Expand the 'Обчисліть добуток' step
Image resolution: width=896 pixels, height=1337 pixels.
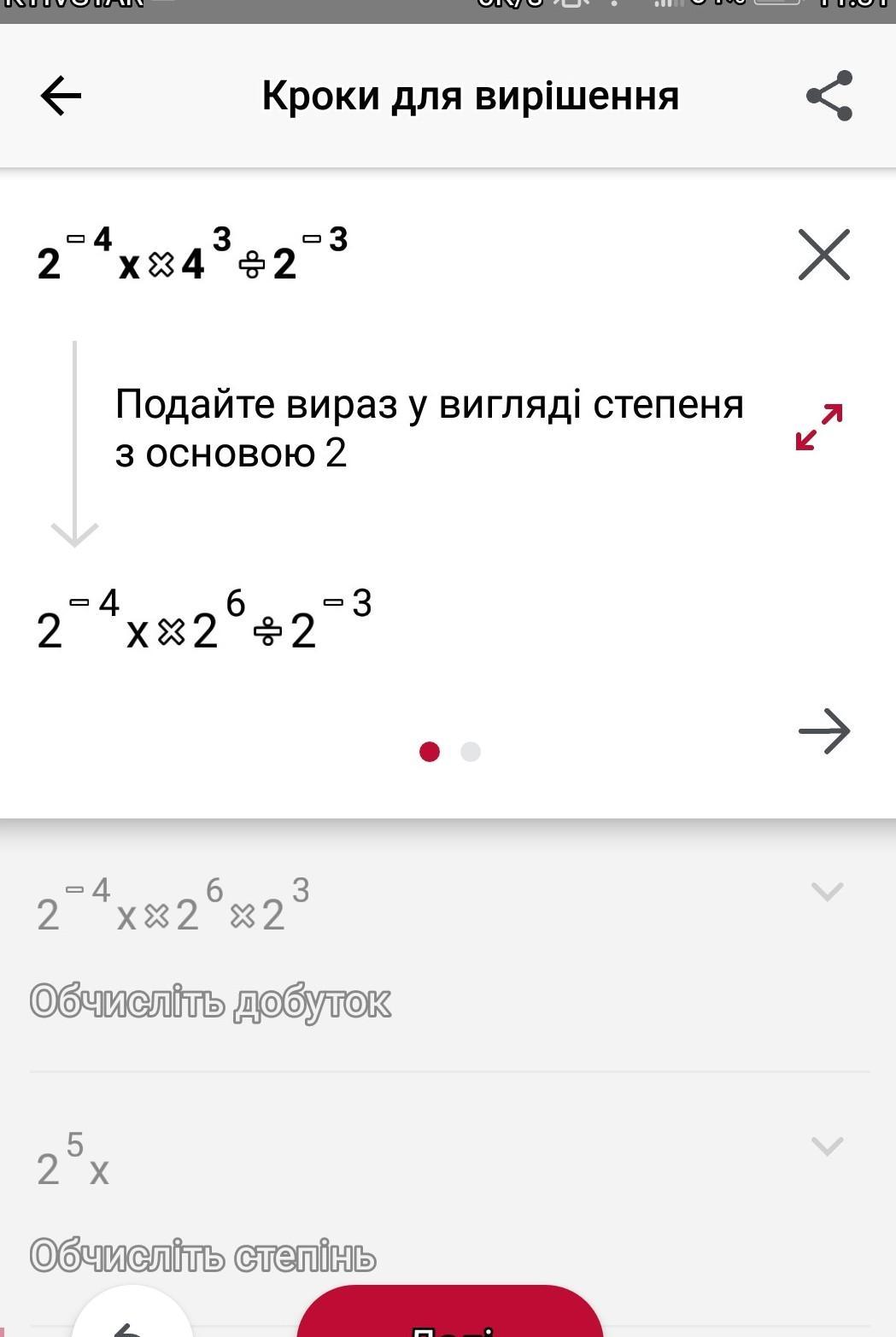click(826, 892)
